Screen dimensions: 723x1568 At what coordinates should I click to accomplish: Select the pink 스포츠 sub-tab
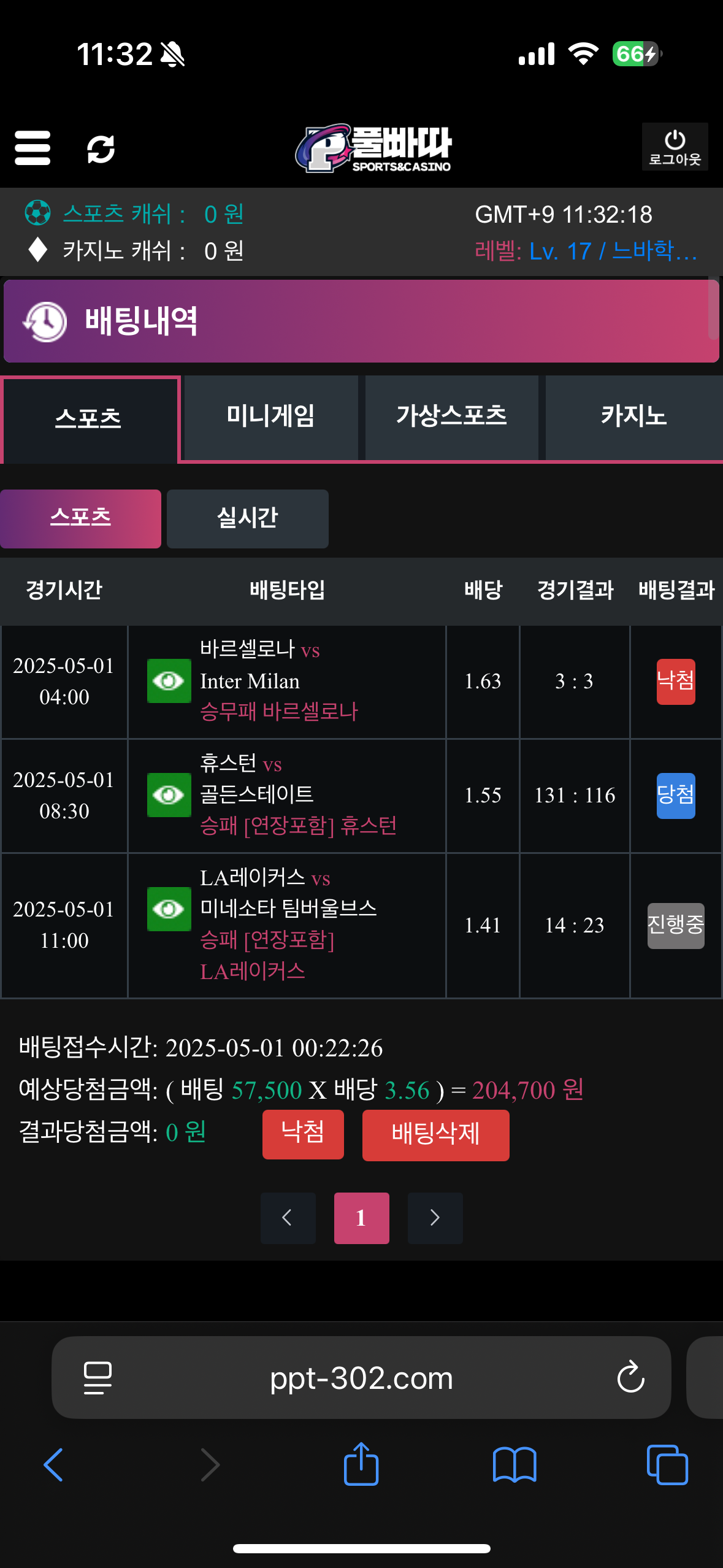tap(80, 518)
